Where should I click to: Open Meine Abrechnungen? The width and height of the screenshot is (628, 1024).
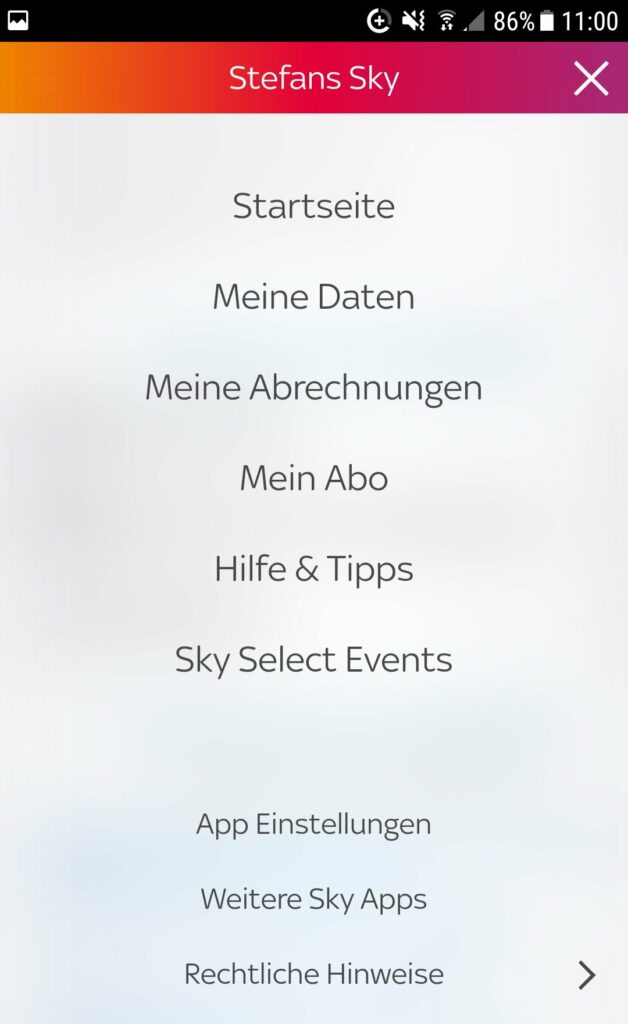tap(313, 388)
